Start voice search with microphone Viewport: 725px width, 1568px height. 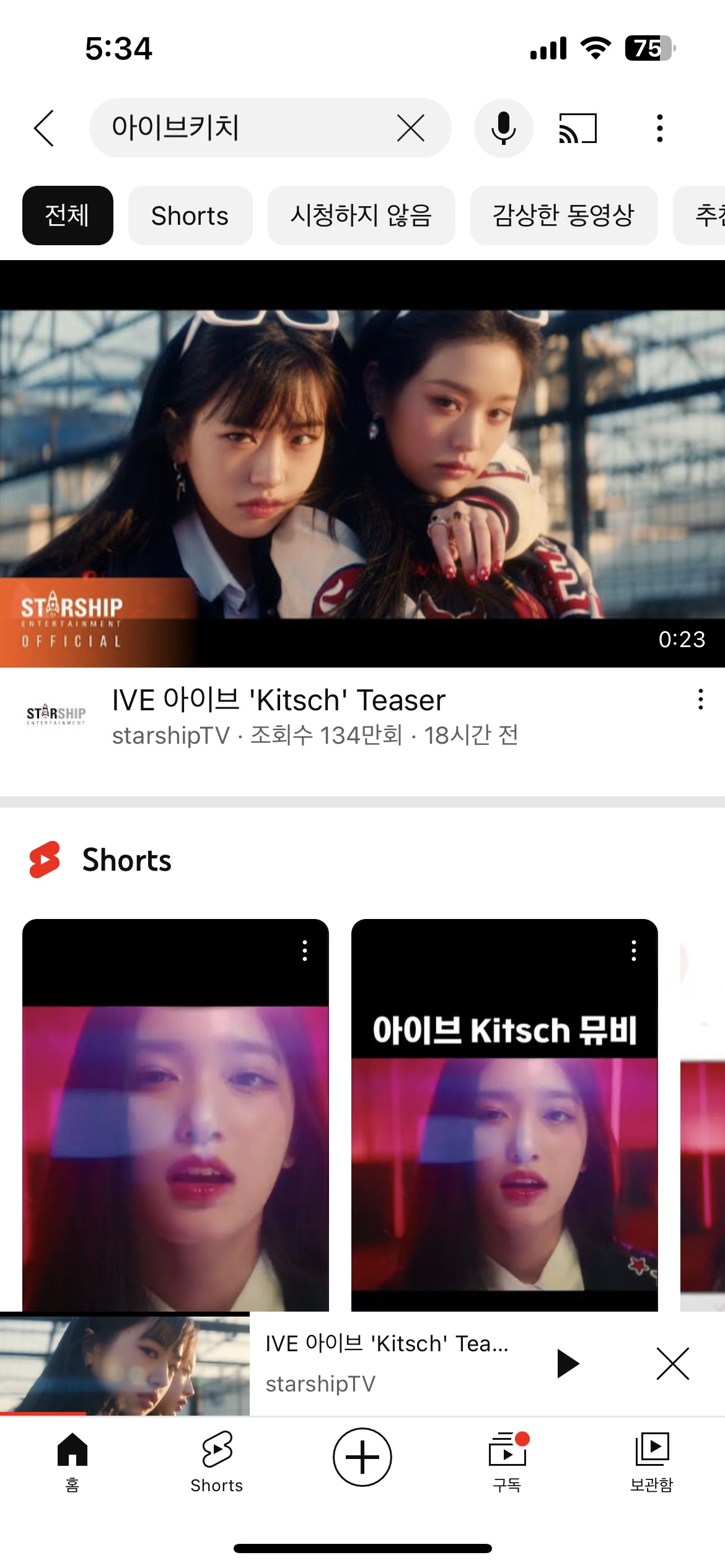[x=503, y=129]
